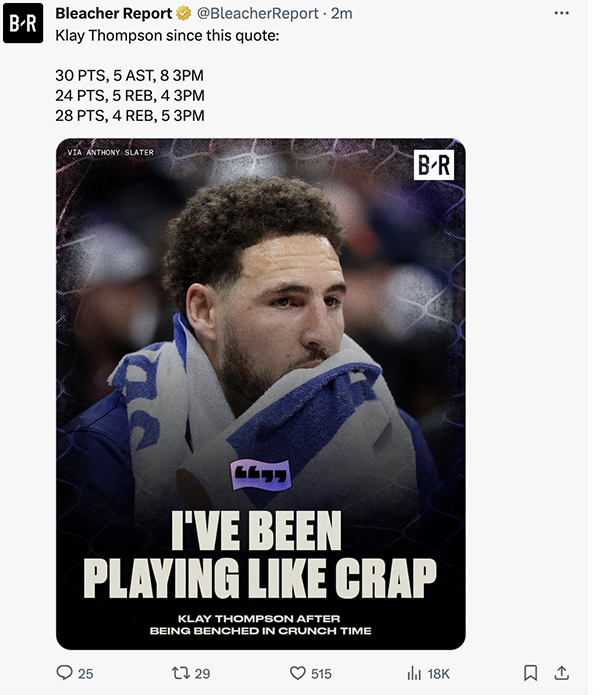The width and height of the screenshot is (600, 695).
Task: Share the Klay Thompson post
Action: tap(562, 673)
